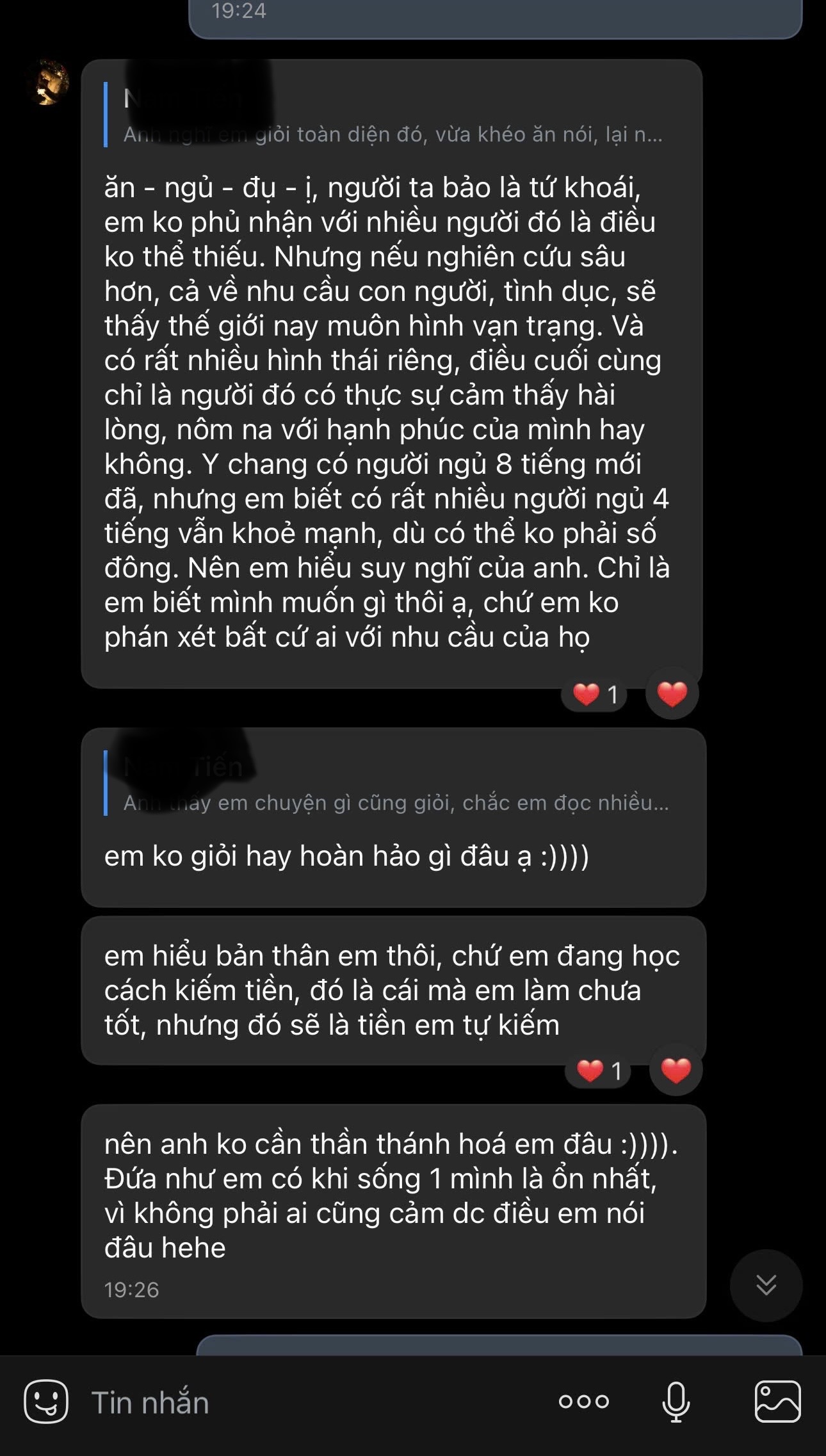Open quoted reply 'Anh nghĩ em giỏi toàn diện'
The image size is (826, 1456).
(x=391, y=117)
